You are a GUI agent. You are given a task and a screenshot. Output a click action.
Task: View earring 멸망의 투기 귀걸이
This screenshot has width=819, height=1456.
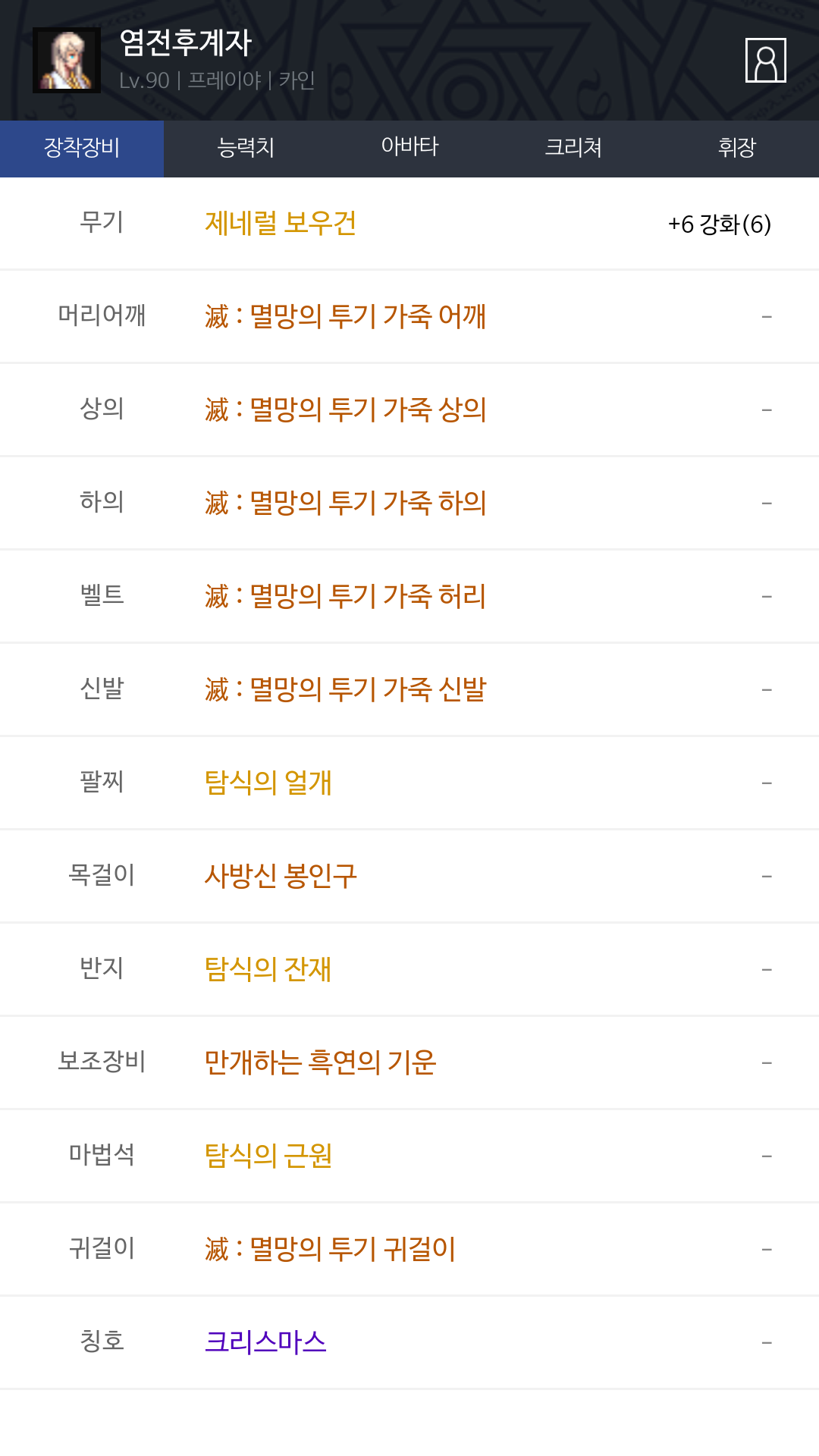[330, 1249]
